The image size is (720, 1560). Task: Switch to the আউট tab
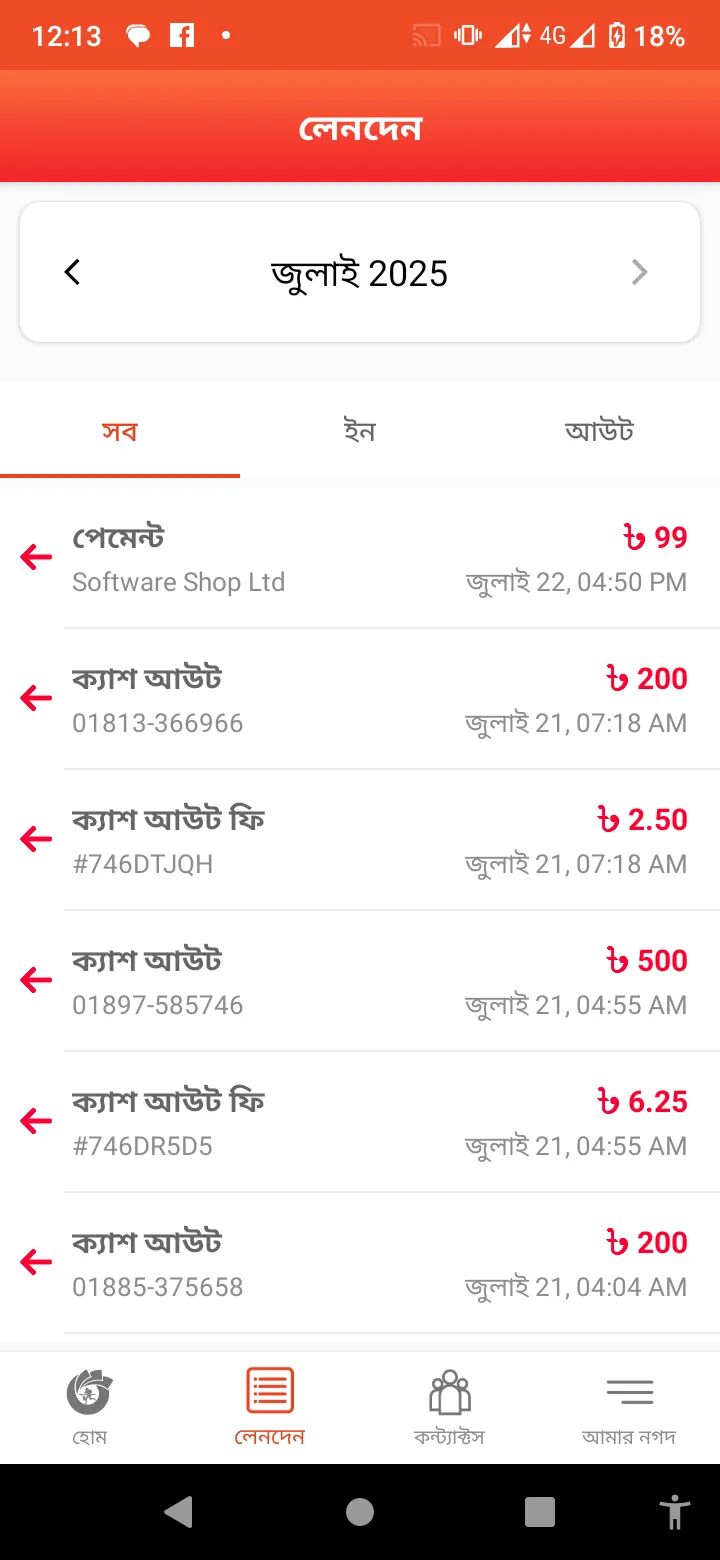coord(600,432)
